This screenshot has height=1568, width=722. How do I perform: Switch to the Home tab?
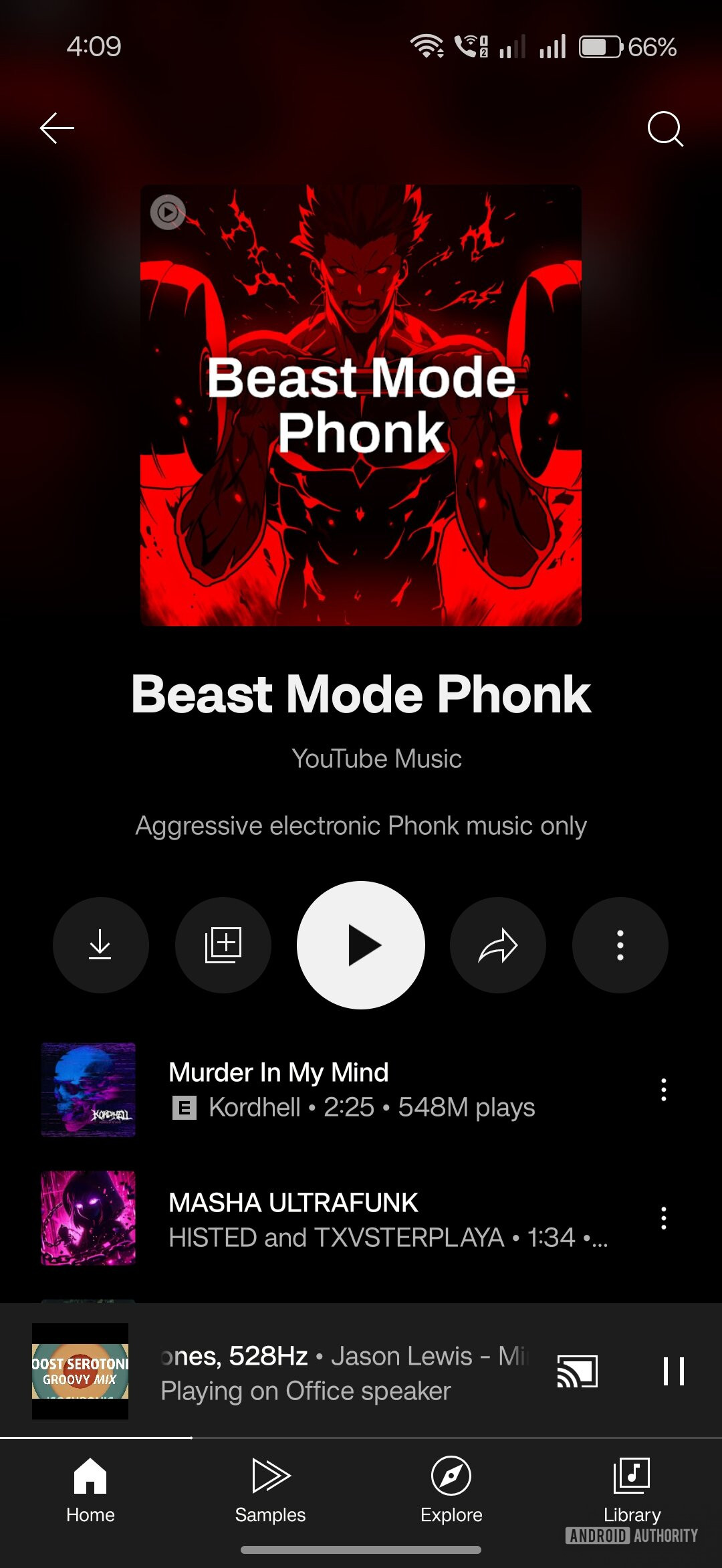pos(90,1489)
